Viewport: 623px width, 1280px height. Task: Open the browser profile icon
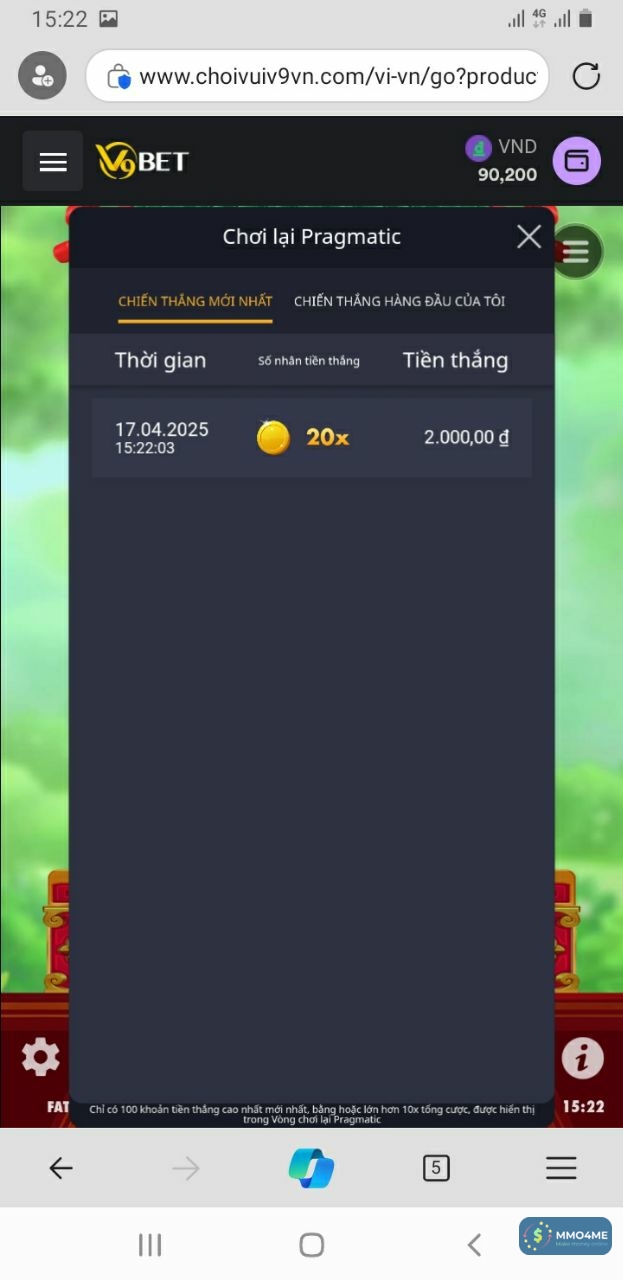tap(42, 76)
